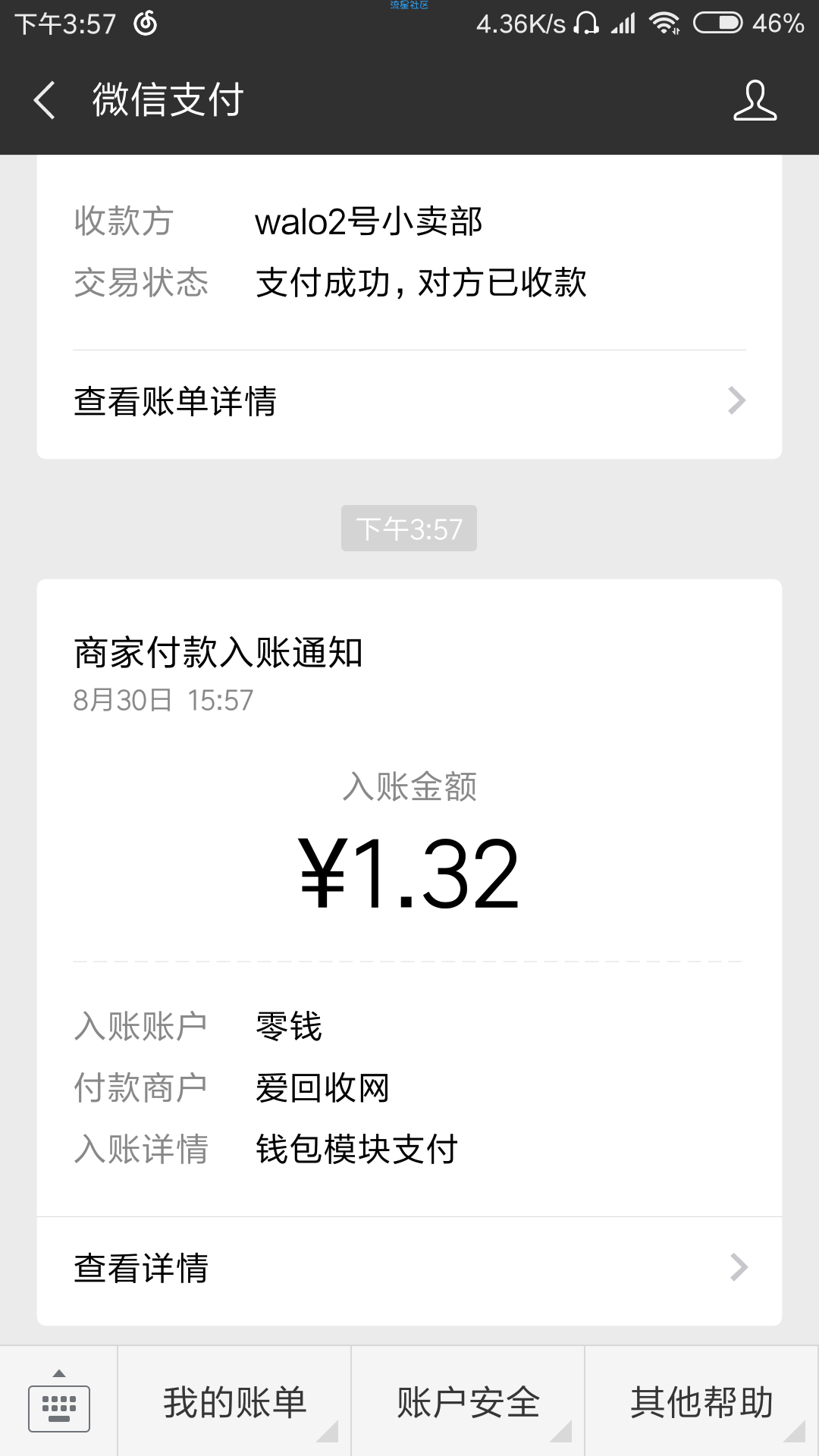Open the 其他帮助 menu
The image size is (819, 1456).
[701, 1401]
